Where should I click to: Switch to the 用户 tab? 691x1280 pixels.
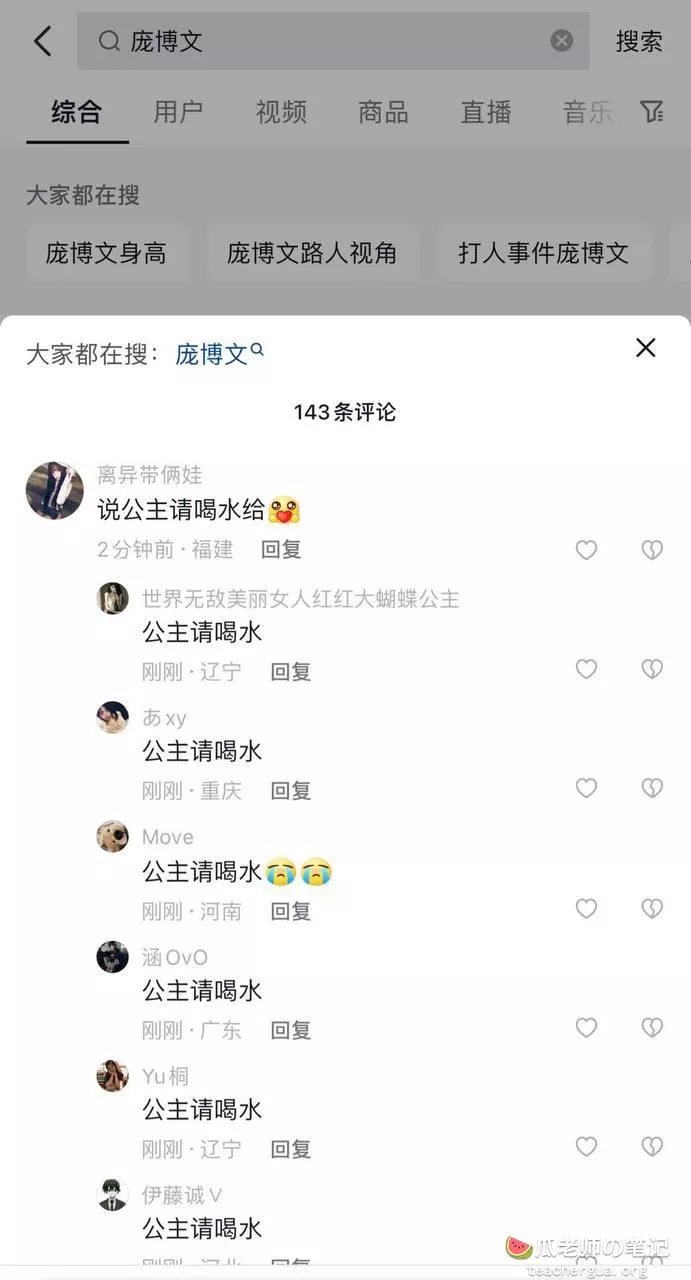(x=178, y=112)
